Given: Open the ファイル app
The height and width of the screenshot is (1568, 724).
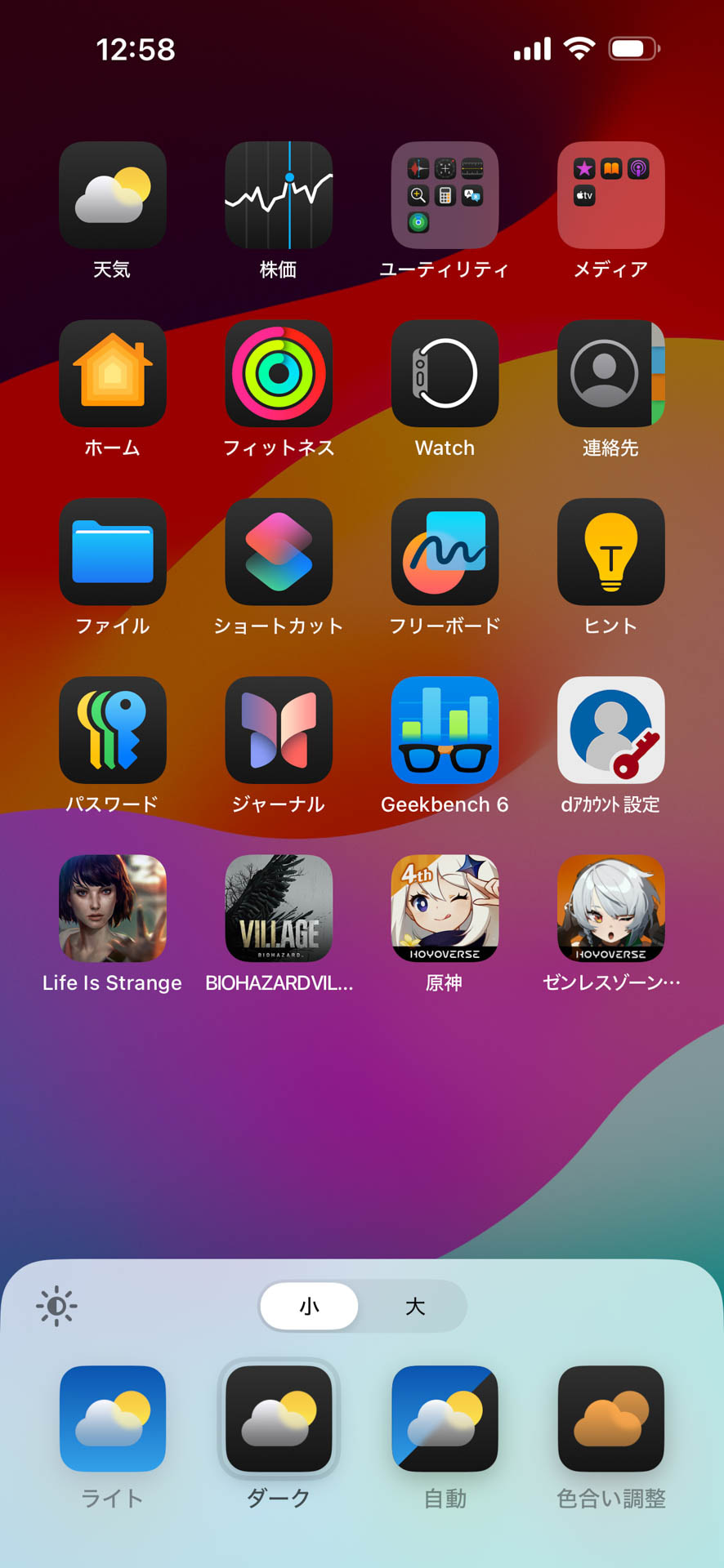Looking at the screenshot, I should point(113,551).
